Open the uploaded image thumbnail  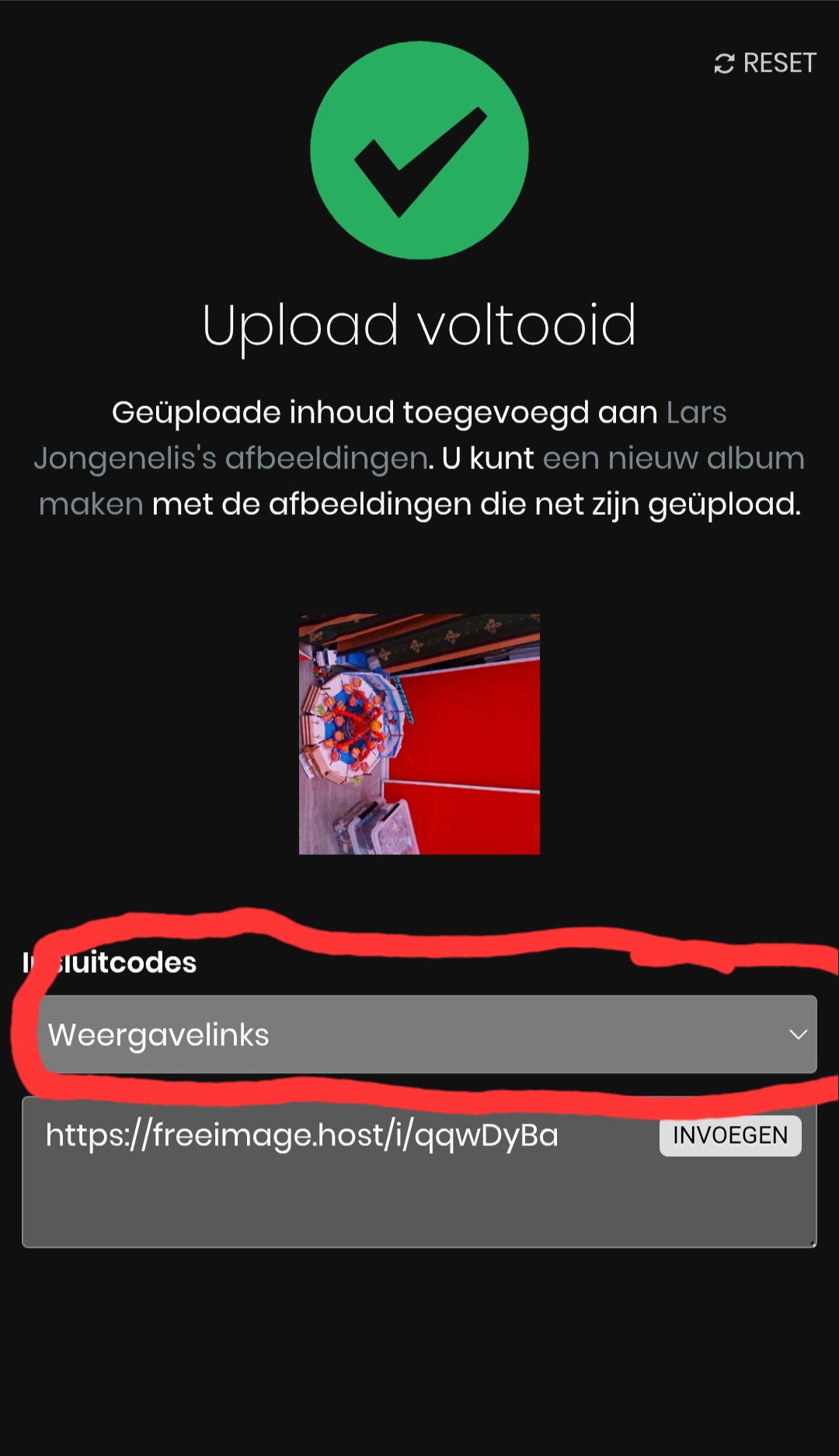click(419, 734)
